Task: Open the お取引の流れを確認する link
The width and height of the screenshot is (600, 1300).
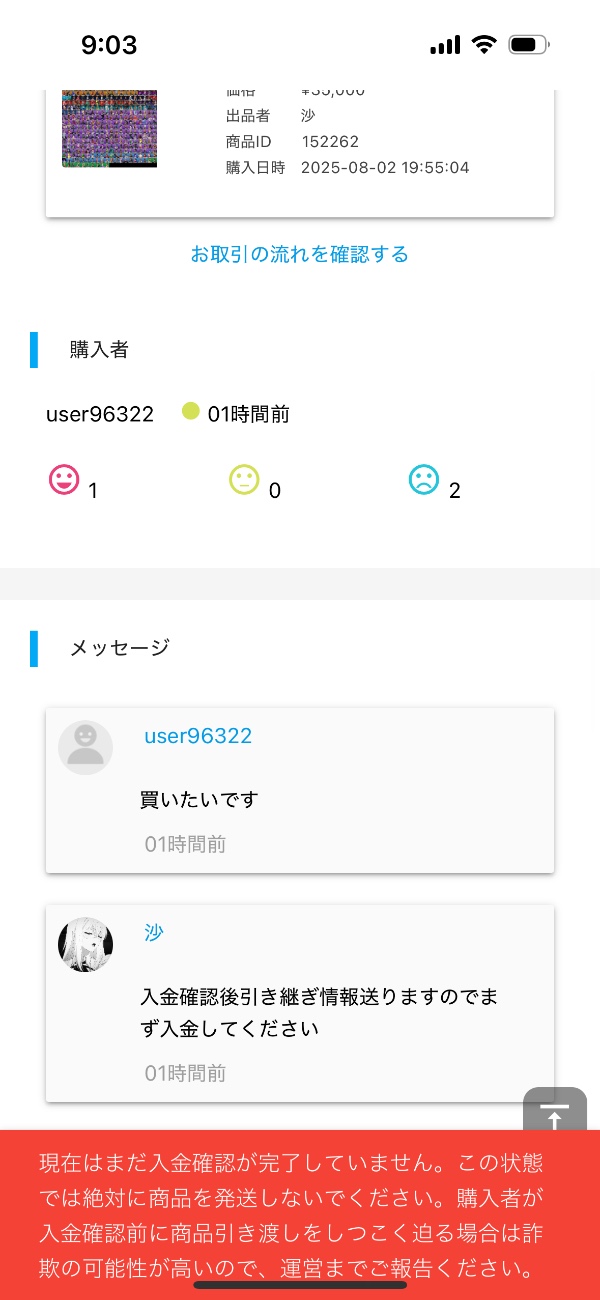Action: [300, 254]
